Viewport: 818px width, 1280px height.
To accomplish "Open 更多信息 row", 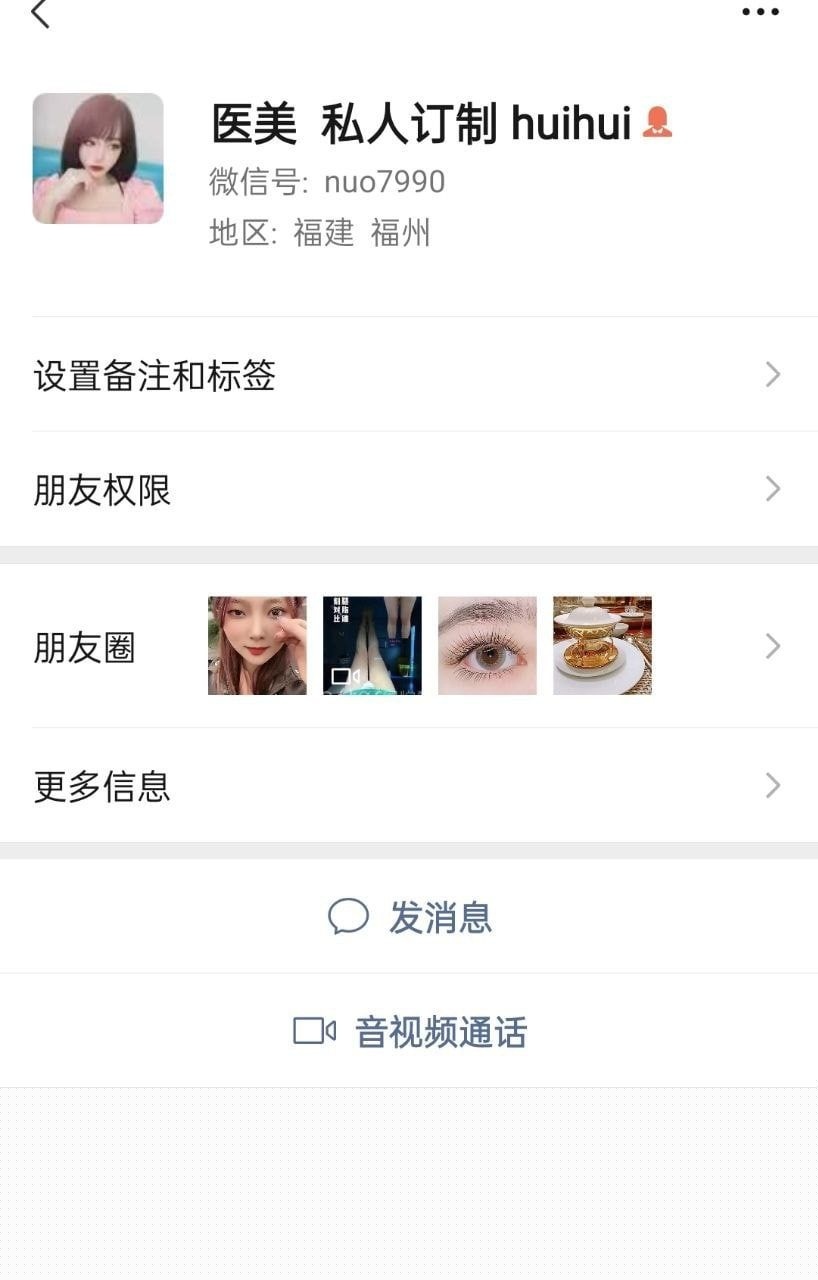I will tap(409, 786).
